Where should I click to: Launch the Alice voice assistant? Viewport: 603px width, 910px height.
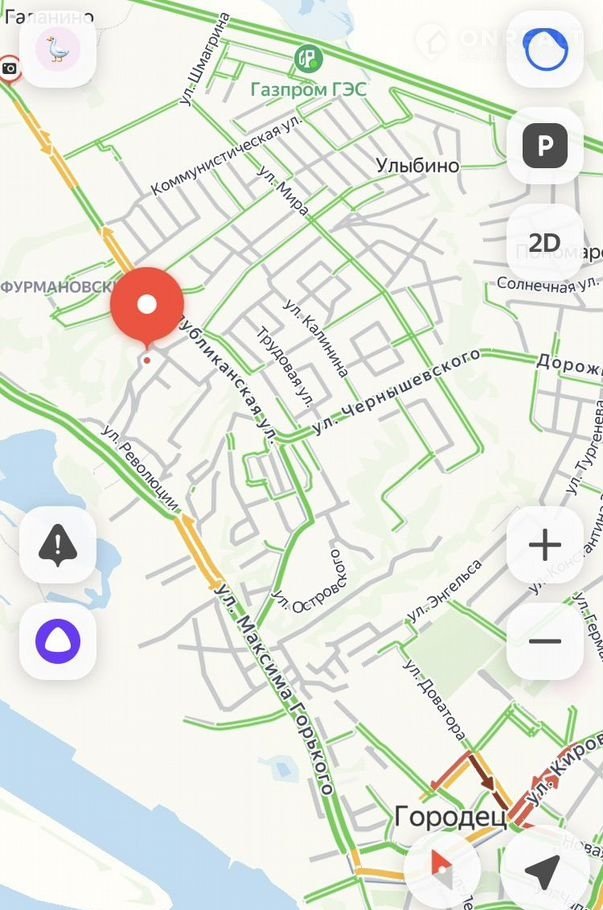(x=57, y=640)
